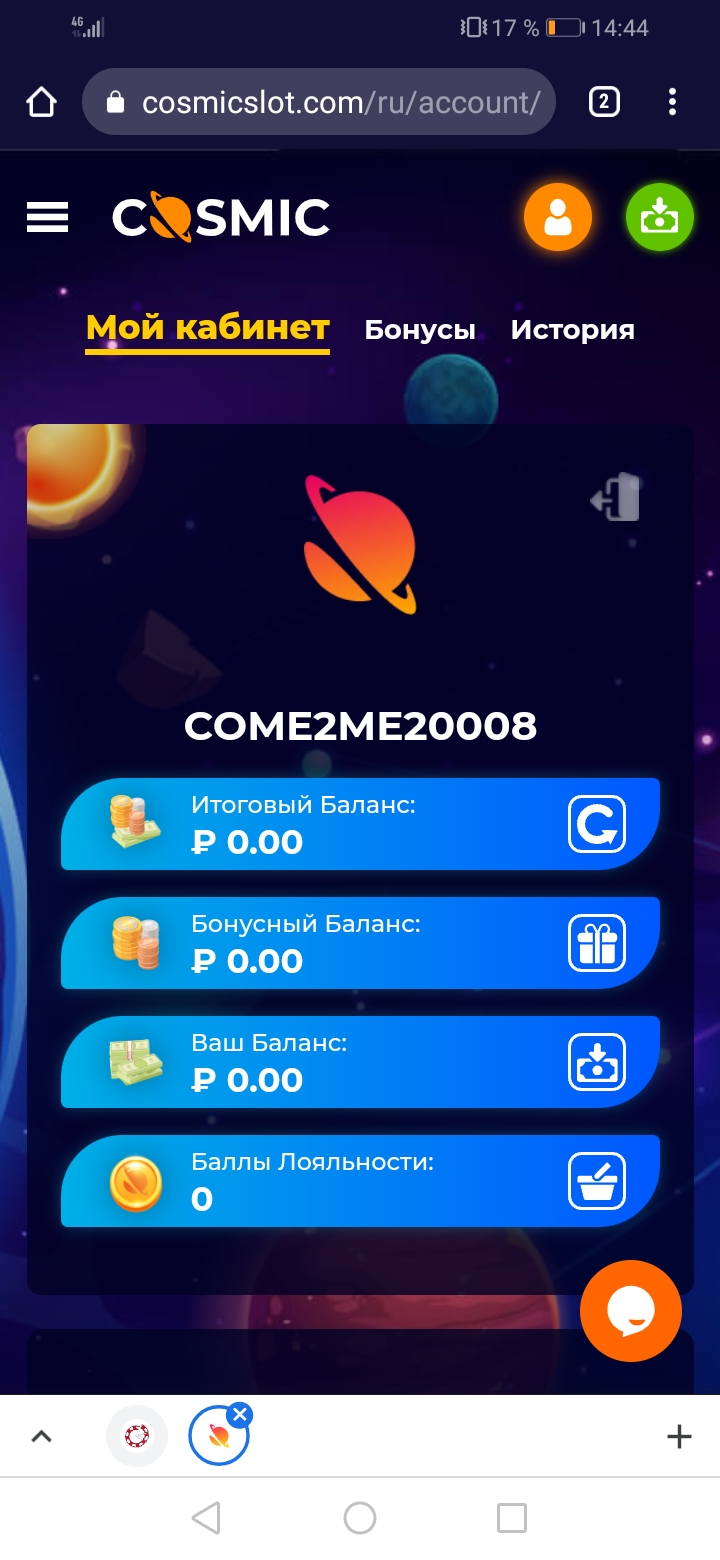Open the gift icon beside Бонусный Баланс
This screenshot has height=1560, width=720.
click(x=597, y=943)
